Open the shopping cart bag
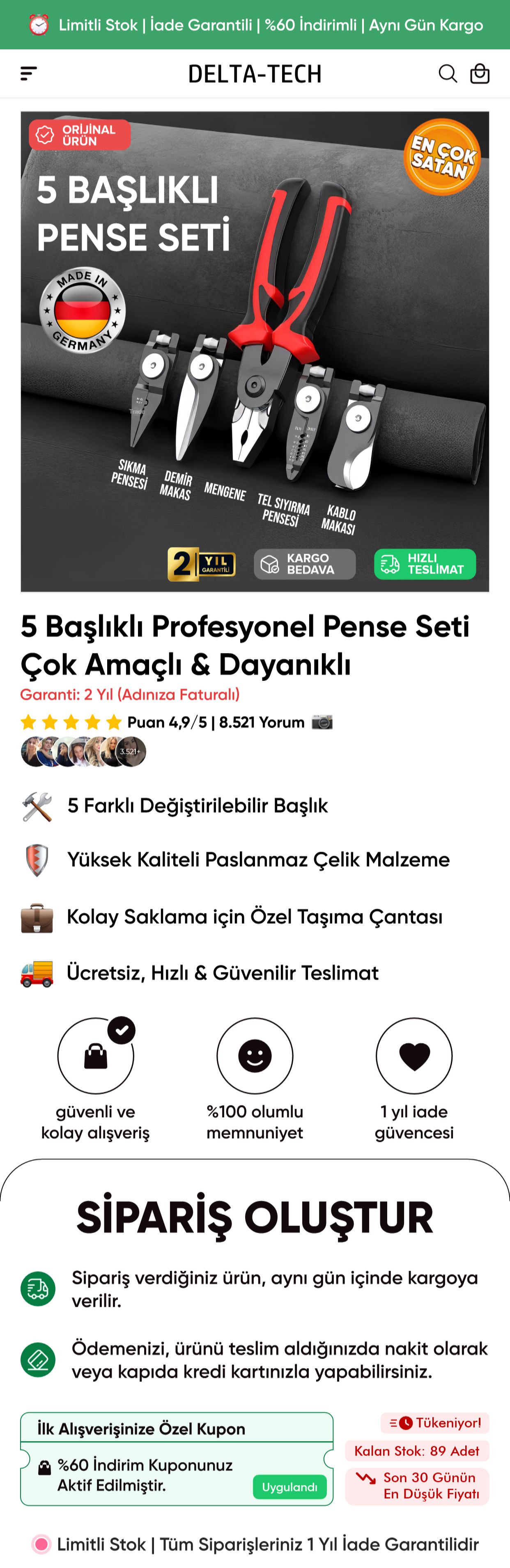 (x=480, y=73)
